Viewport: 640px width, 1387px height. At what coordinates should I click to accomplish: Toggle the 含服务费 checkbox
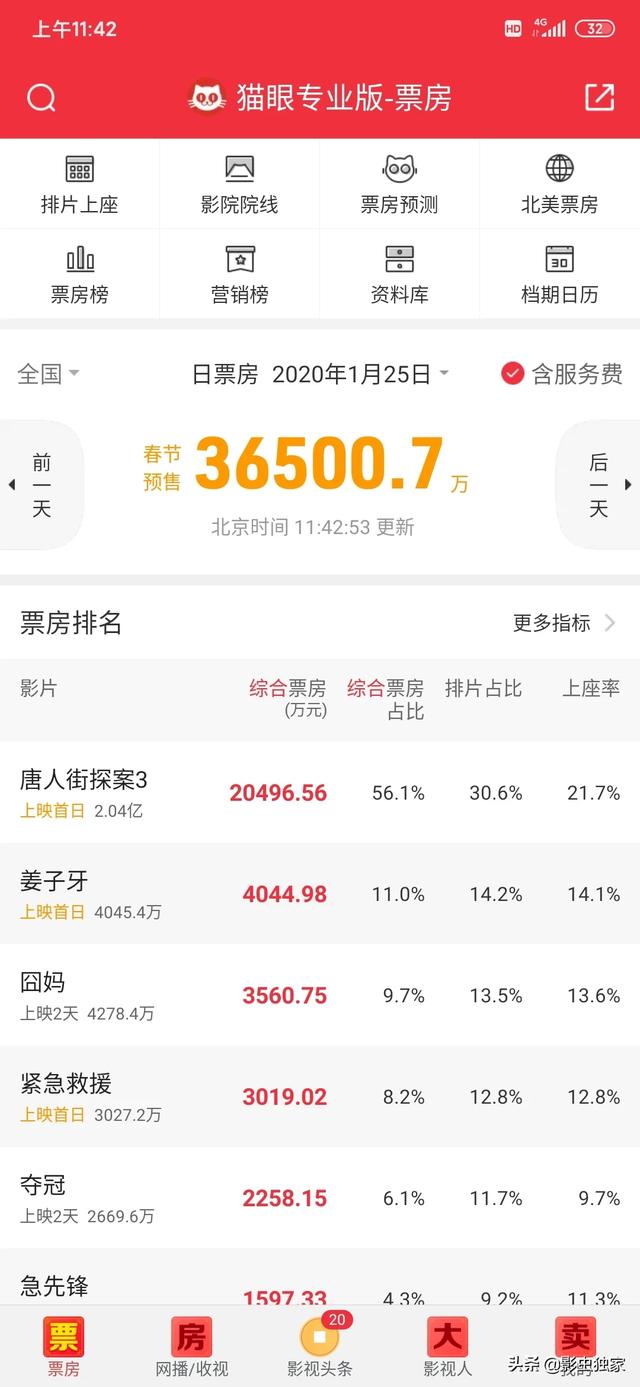pos(562,374)
